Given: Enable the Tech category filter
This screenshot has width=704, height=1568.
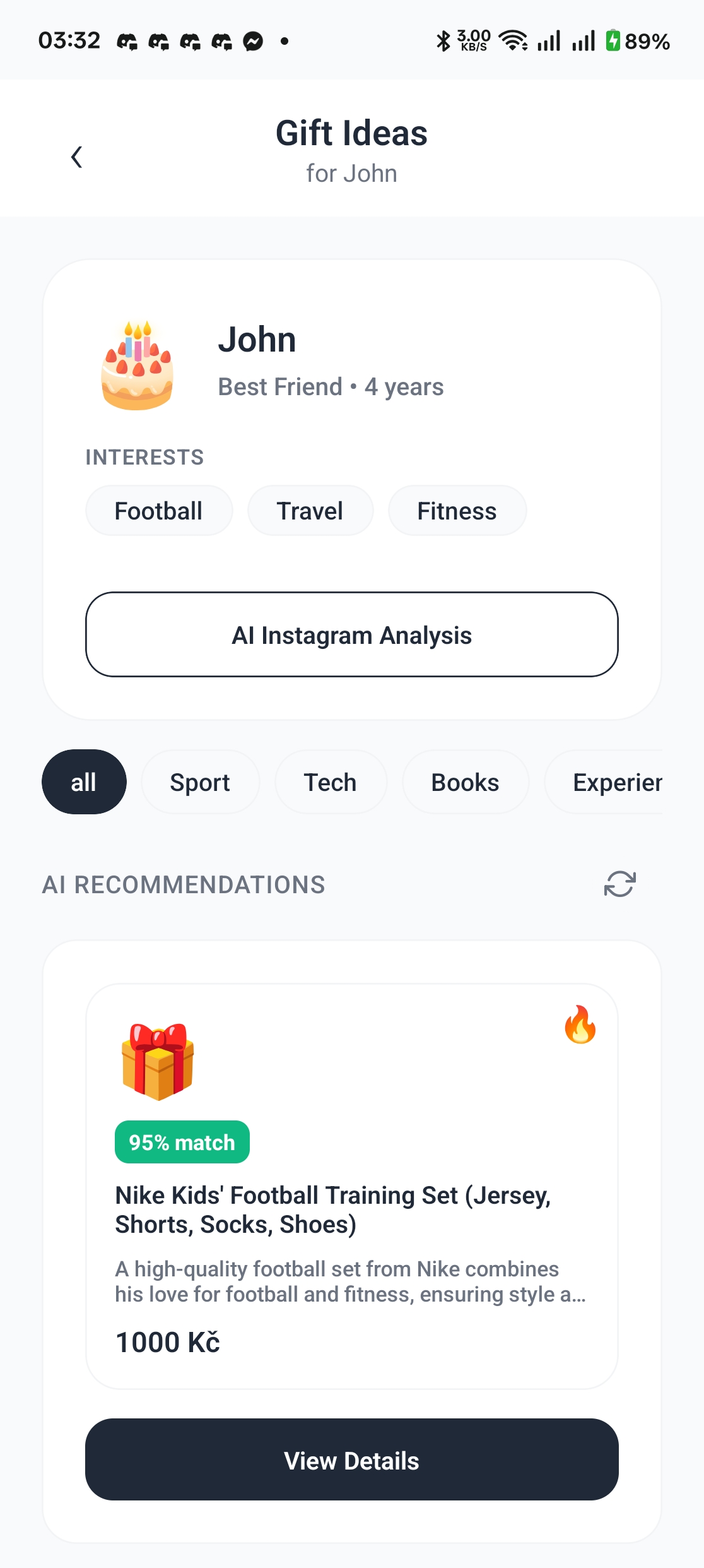Looking at the screenshot, I should click(331, 781).
